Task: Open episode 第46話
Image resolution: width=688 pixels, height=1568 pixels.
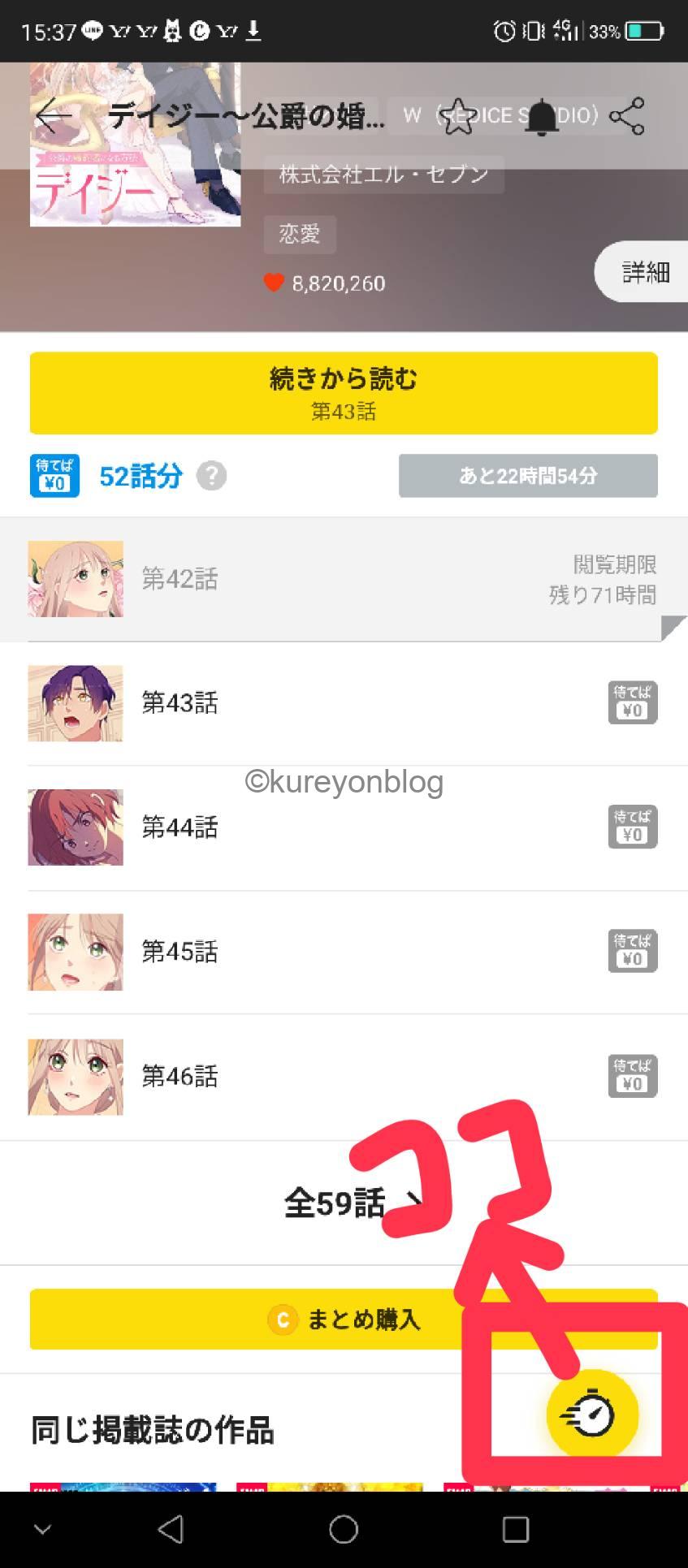Action: tap(344, 1077)
